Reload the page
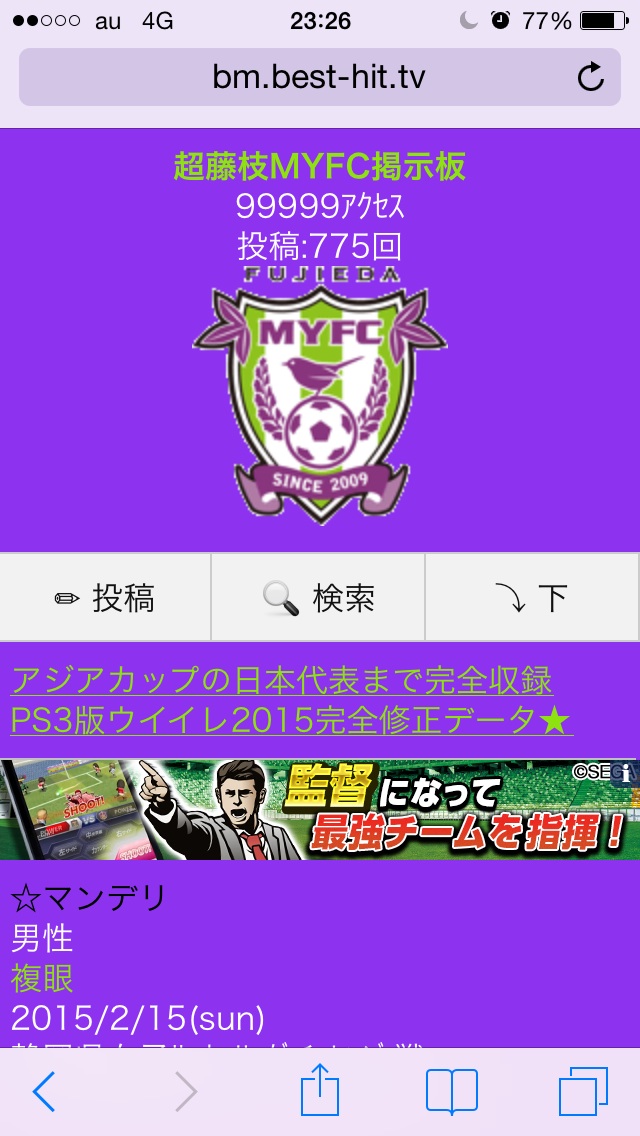The height and width of the screenshot is (1136, 640). coord(591,77)
